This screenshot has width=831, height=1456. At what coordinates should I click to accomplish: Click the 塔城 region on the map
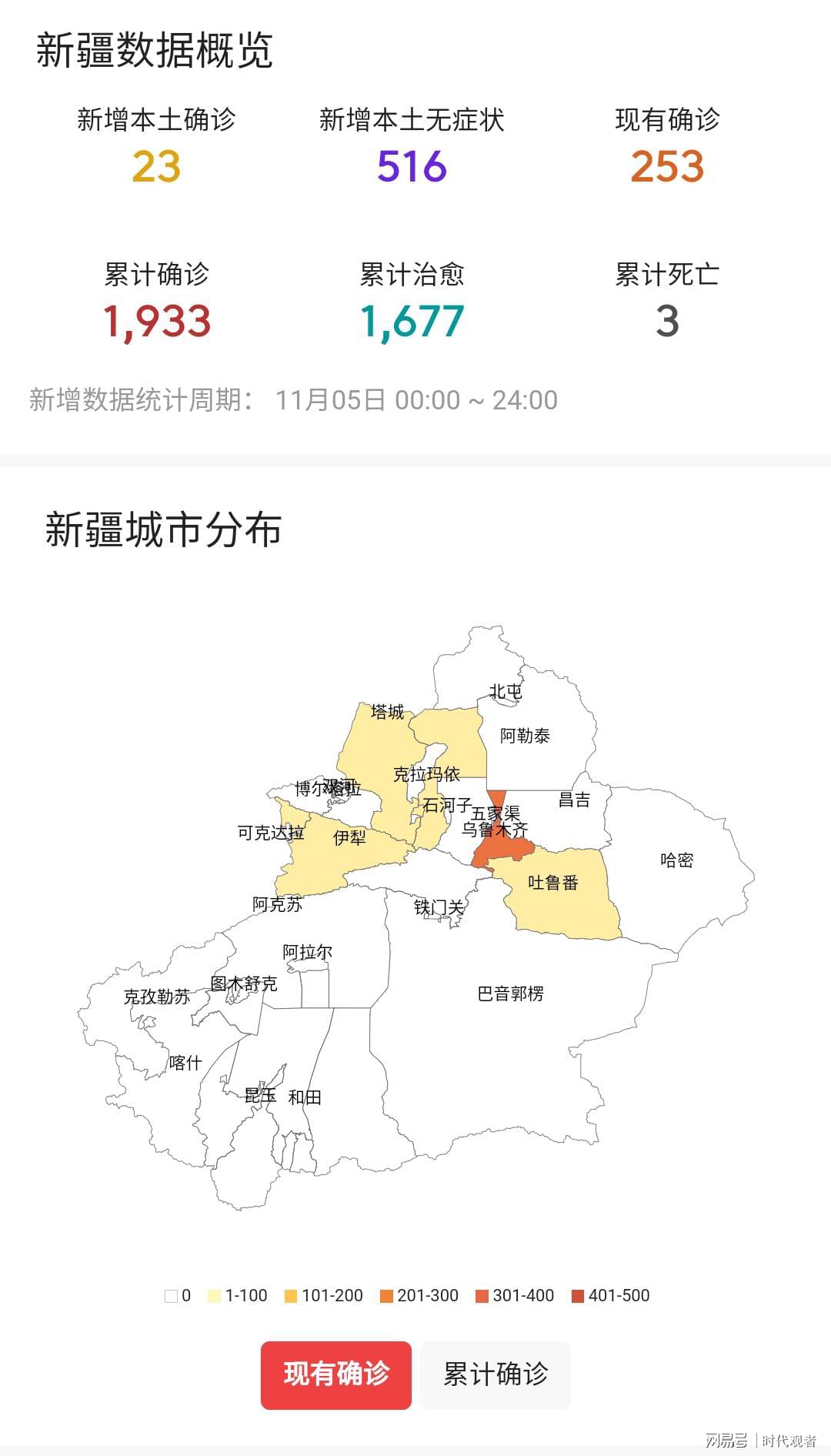385,727
